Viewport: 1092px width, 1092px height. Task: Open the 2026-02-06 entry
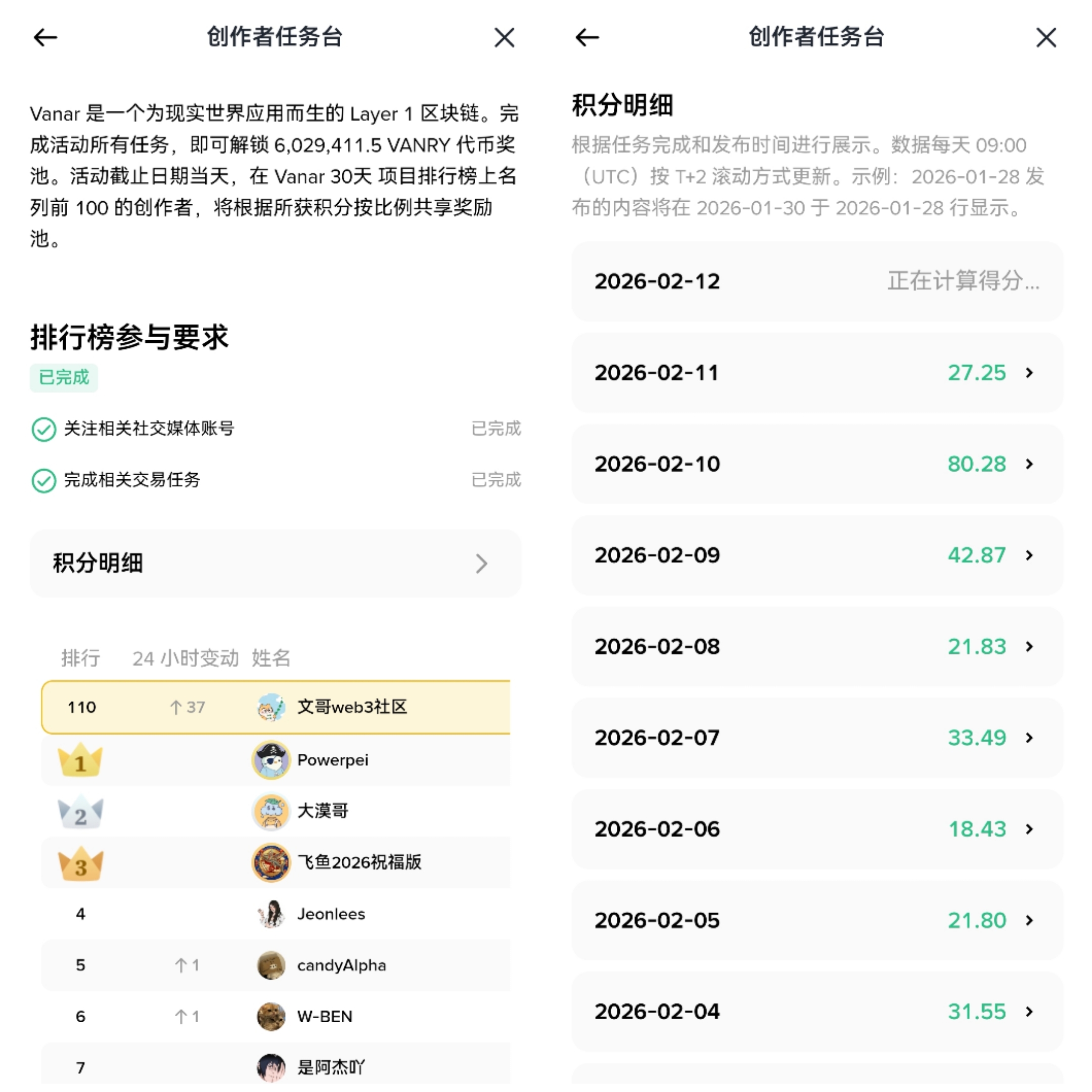coord(817,829)
